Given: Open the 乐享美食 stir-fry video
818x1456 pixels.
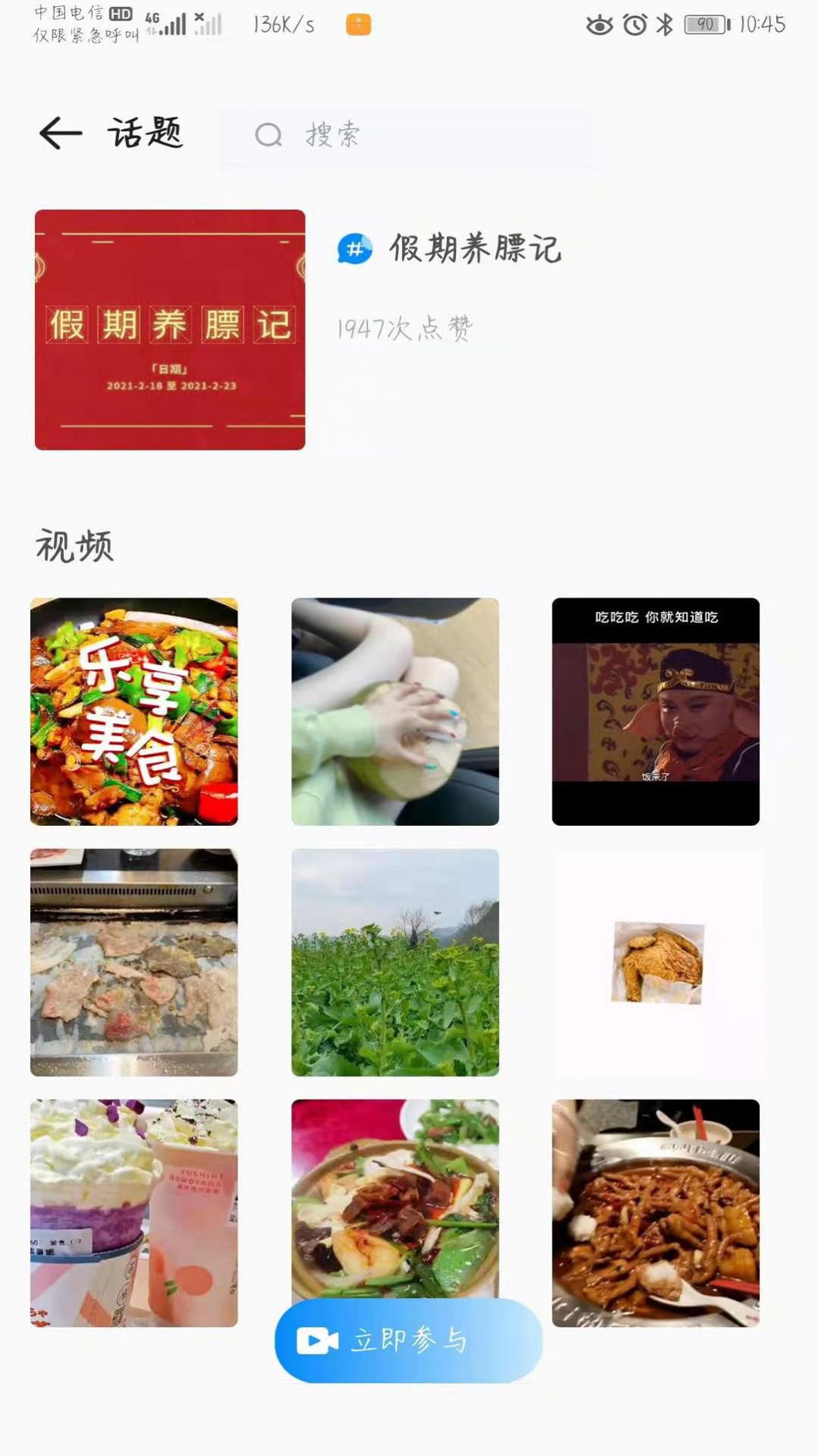Looking at the screenshot, I should (133, 711).
